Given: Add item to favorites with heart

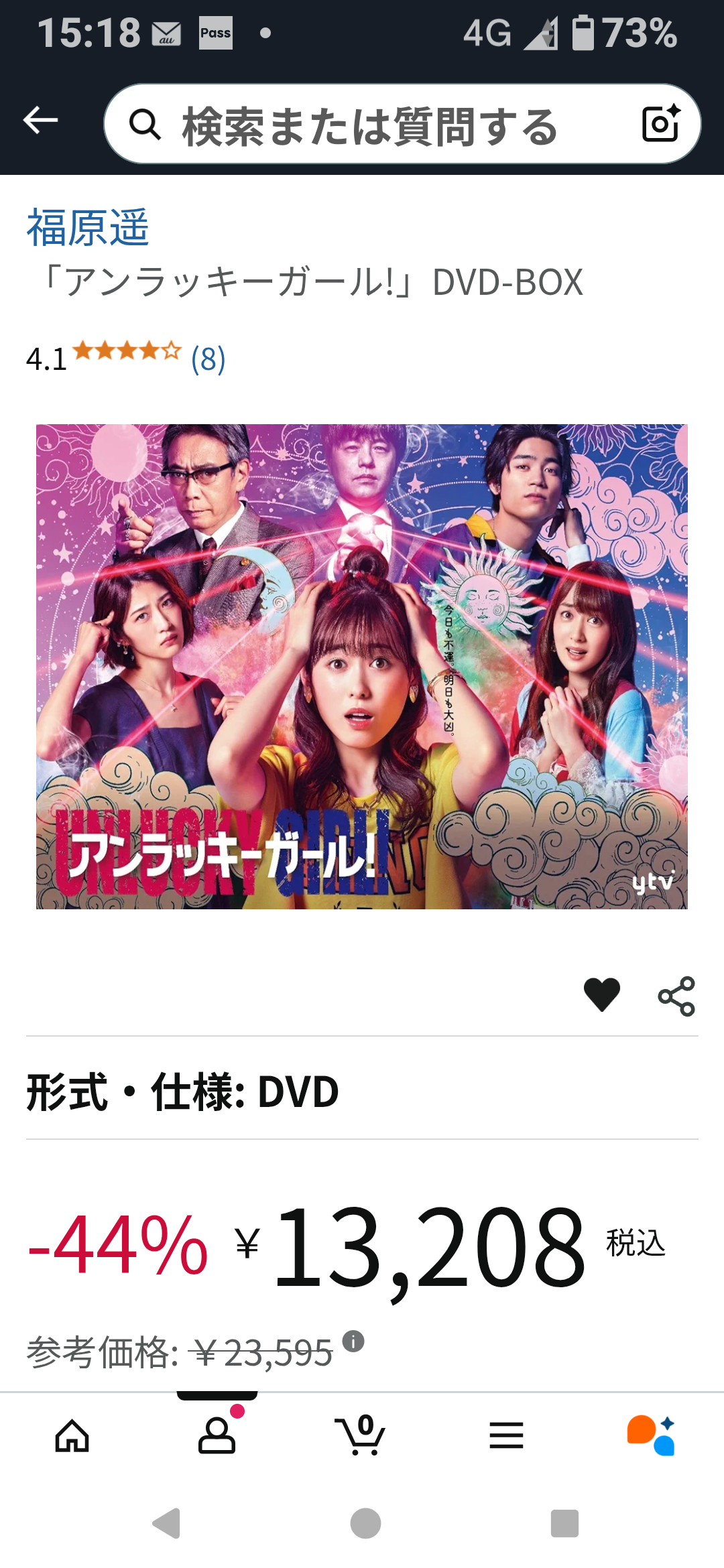Looking at the screenshot, I should 603,996.
